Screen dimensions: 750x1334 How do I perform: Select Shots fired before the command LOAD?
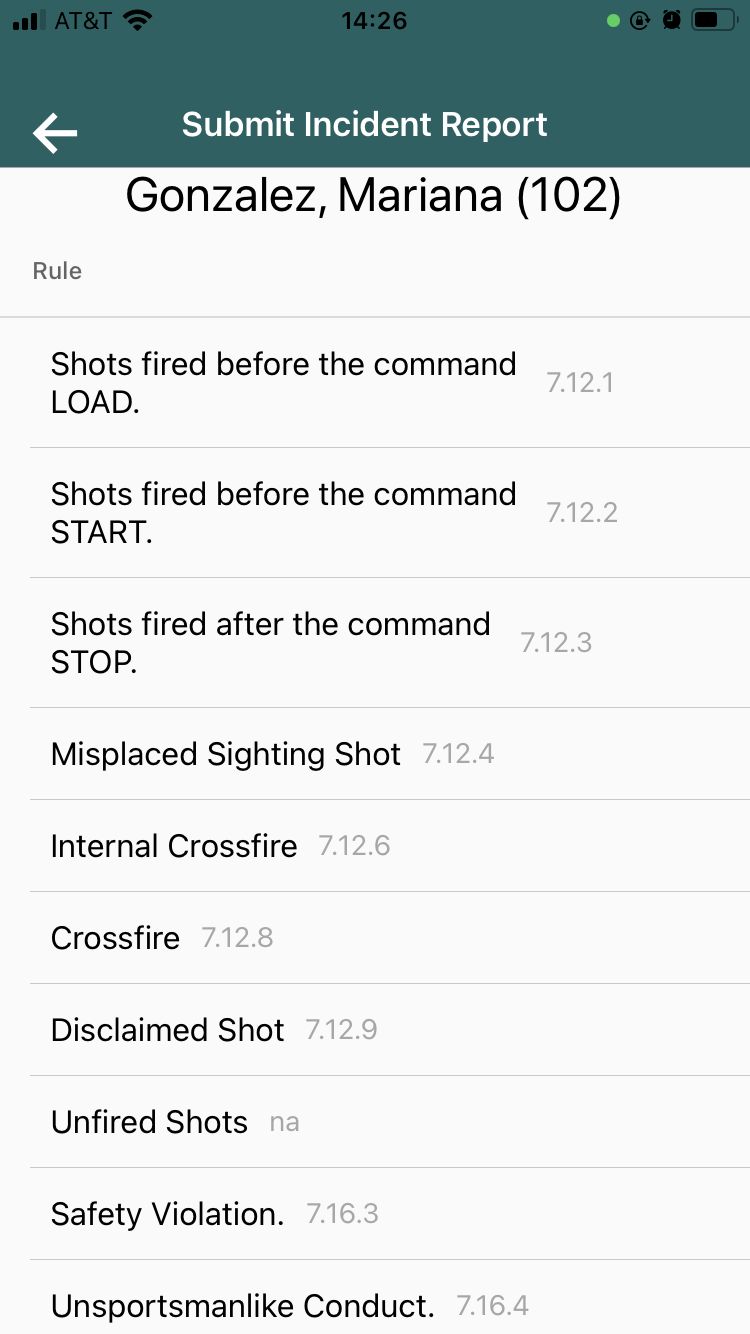tap(285, 383)
